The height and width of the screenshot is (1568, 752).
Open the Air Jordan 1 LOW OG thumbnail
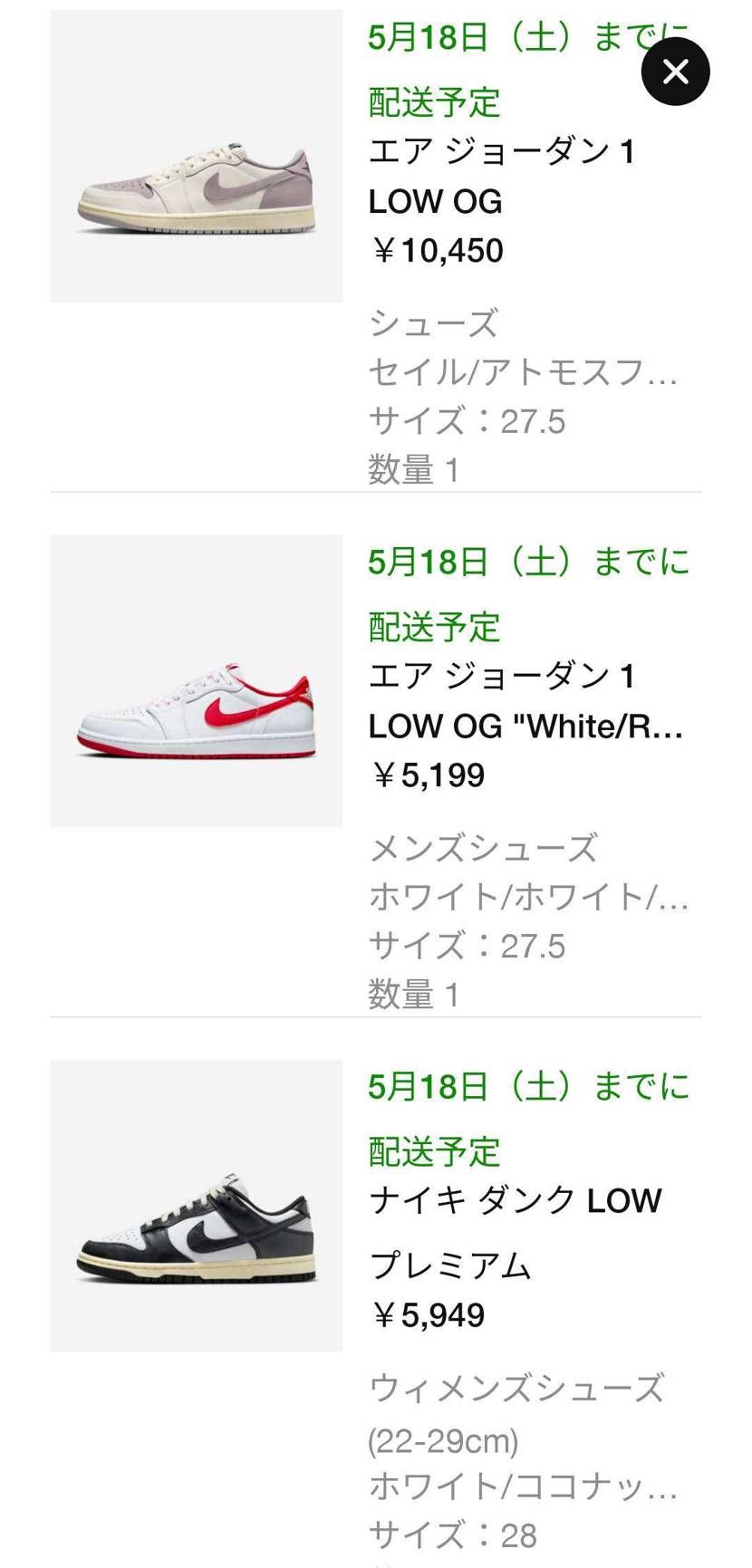pos(196,156)
